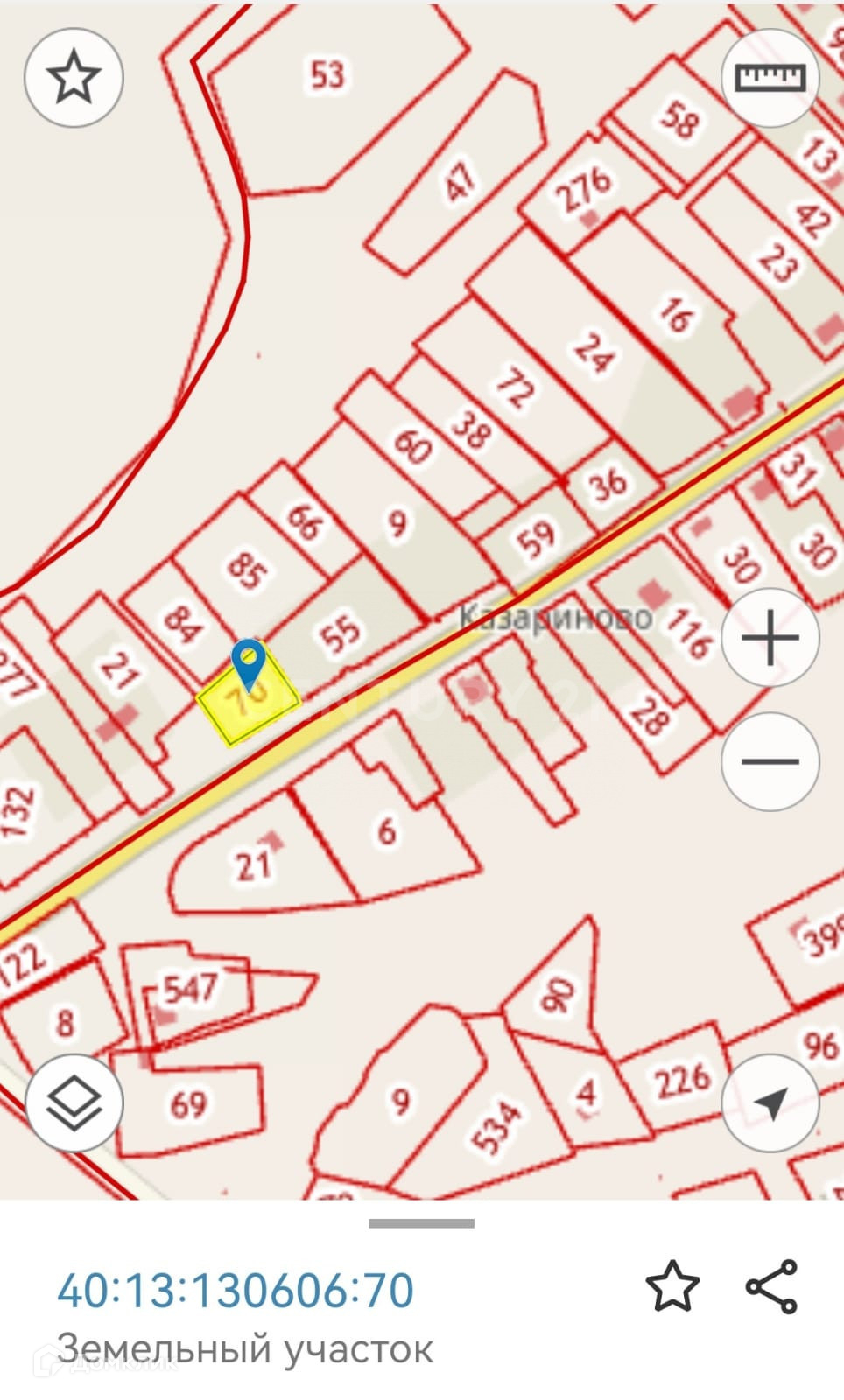Share the selected land parcel

(771, 1286)
